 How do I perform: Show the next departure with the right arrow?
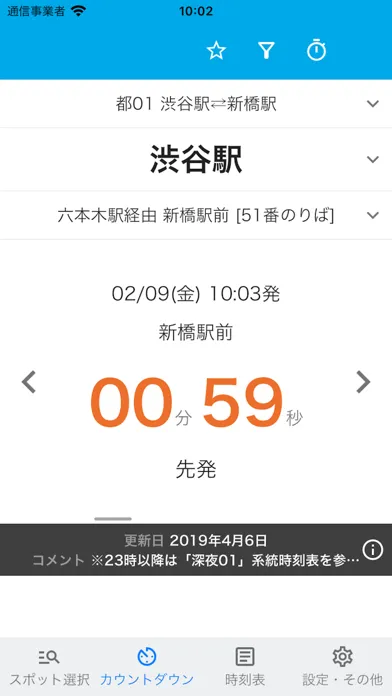363,382
